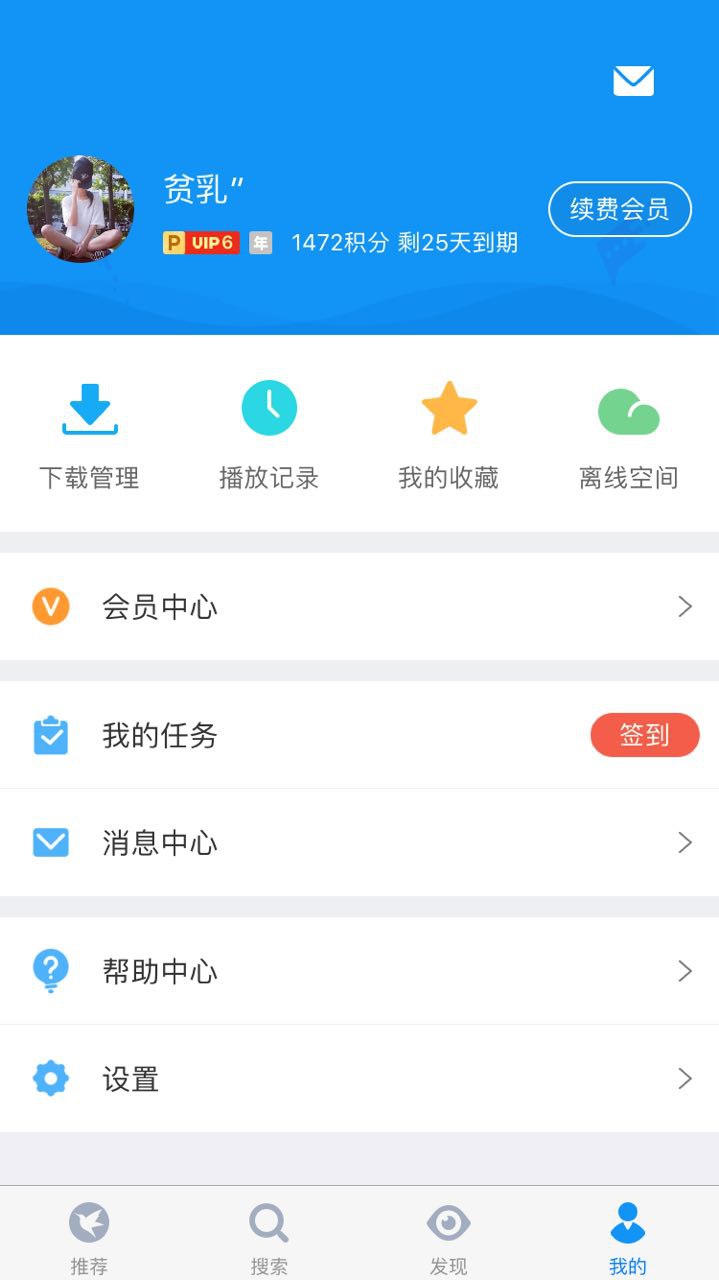View 播放记录 playback history

[269, 436]
